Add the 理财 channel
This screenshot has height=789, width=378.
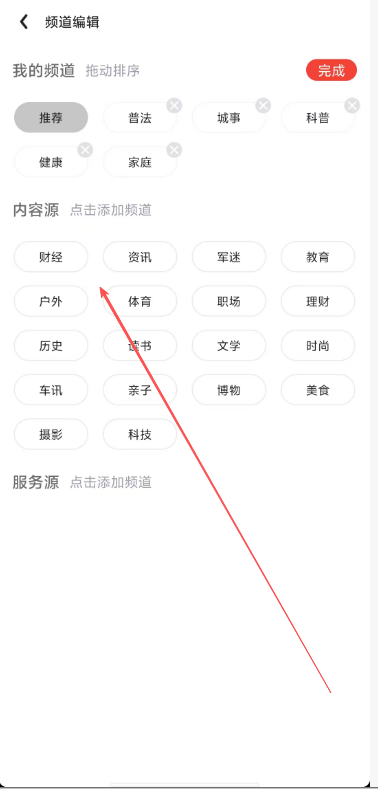point(318,301)
